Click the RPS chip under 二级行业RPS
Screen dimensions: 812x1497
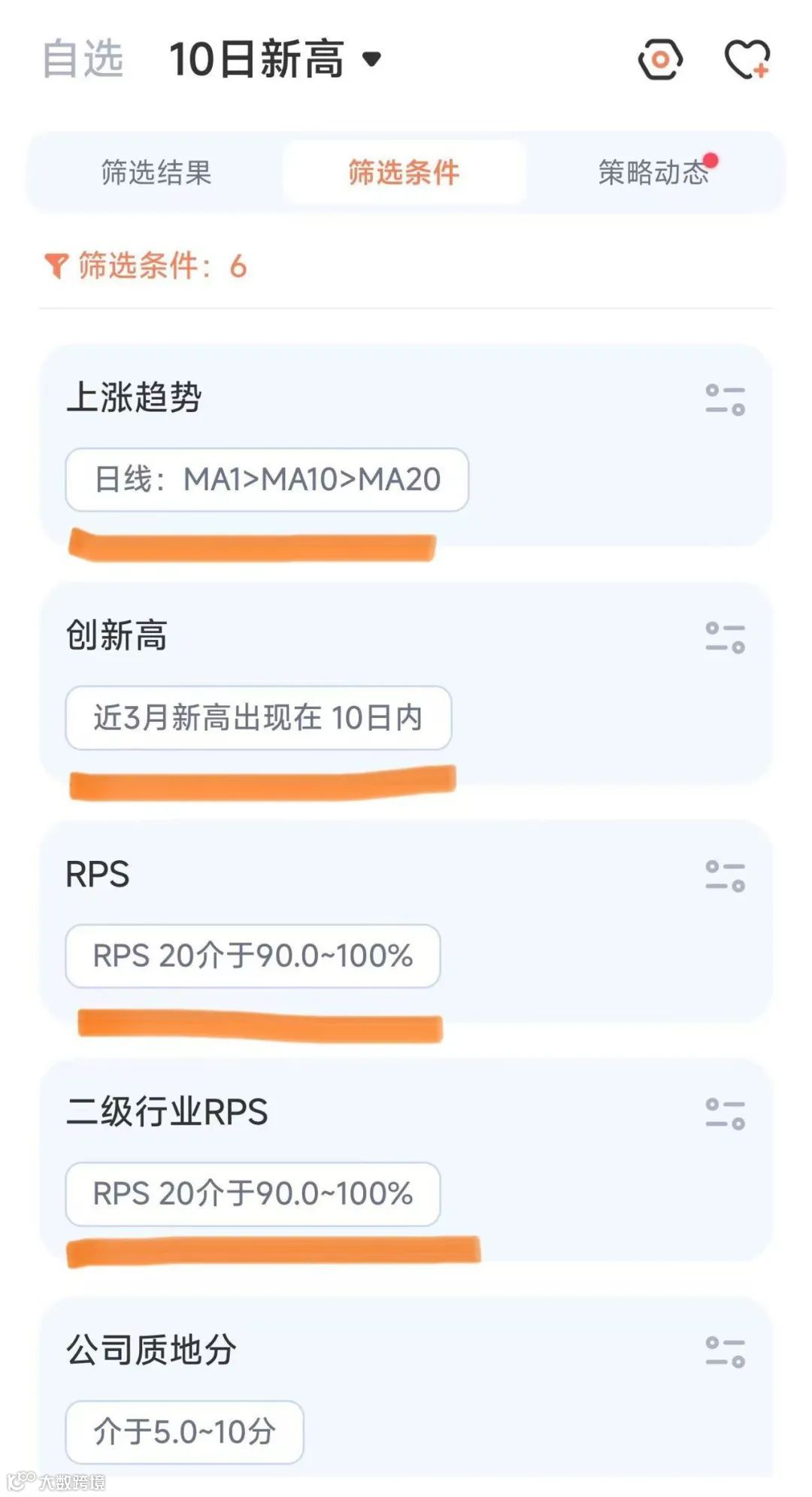point(253,1192)
